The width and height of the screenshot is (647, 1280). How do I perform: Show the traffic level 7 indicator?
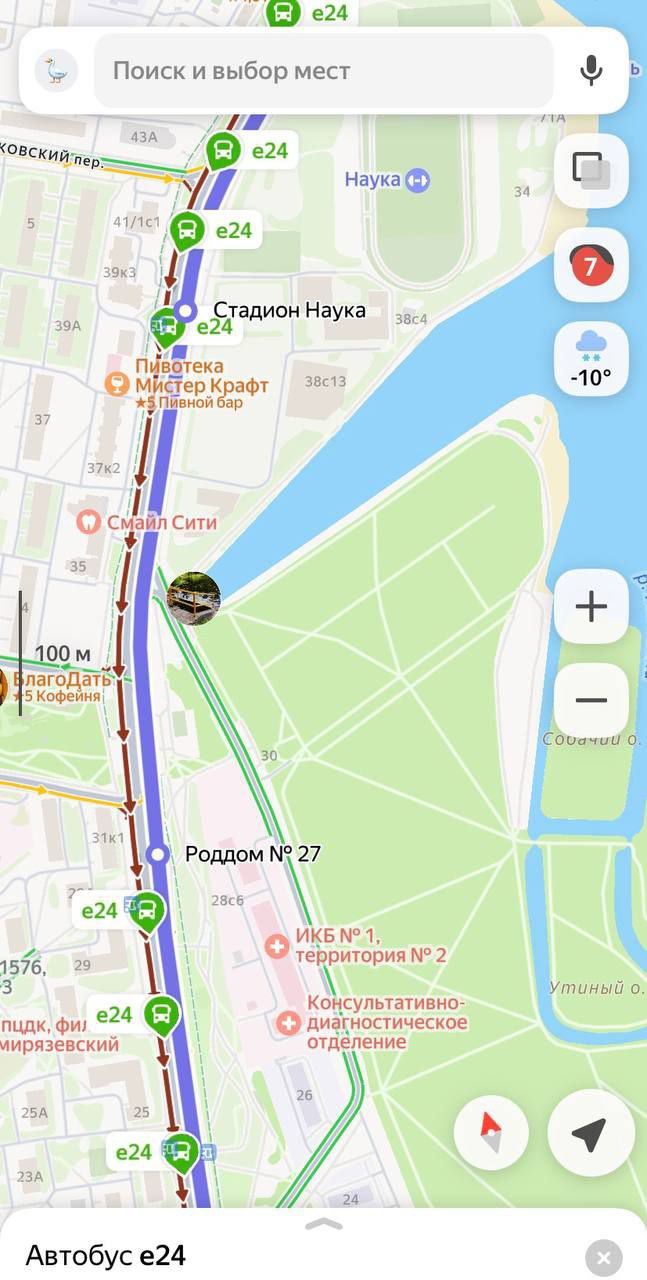point(591,265)
